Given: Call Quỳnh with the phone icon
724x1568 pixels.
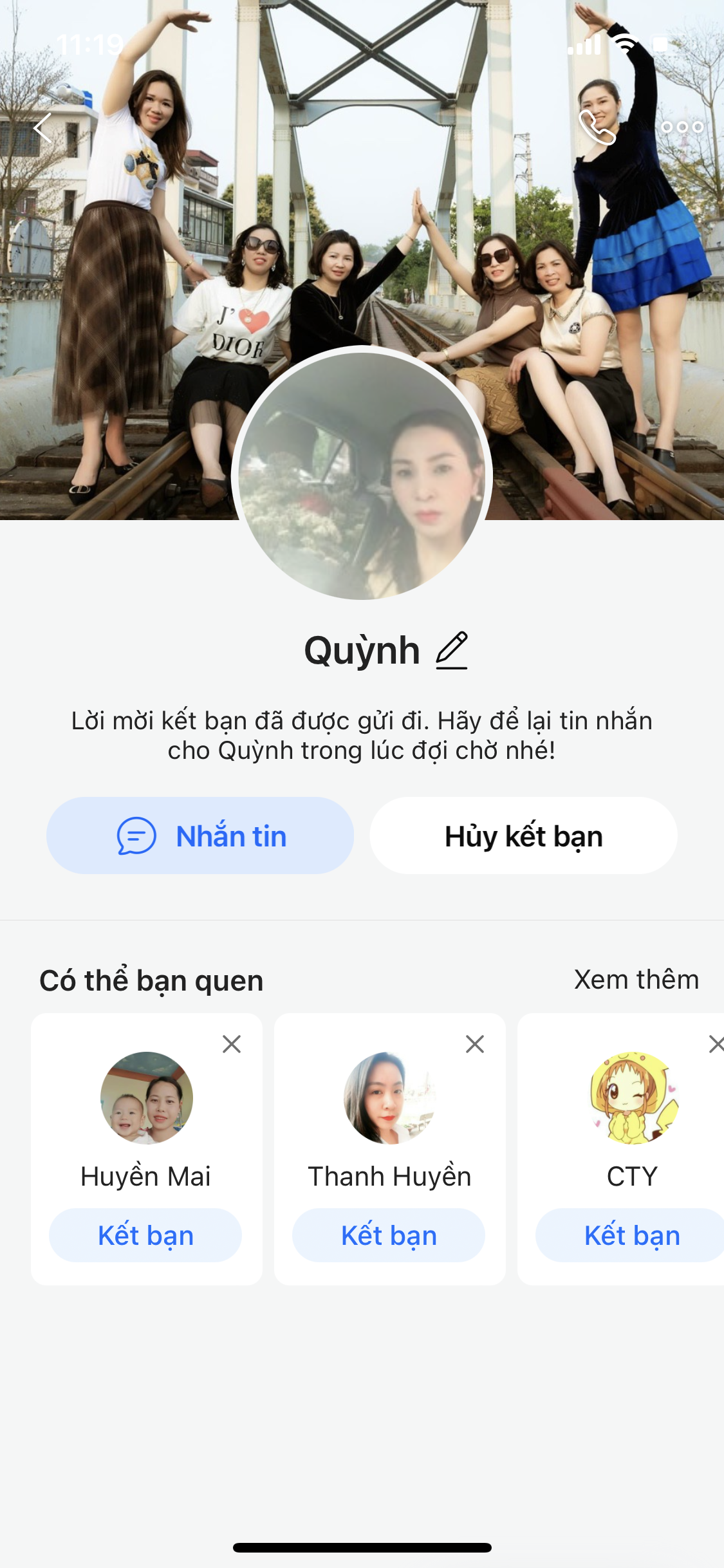Looking at the screenshot, I should (597, 127).
